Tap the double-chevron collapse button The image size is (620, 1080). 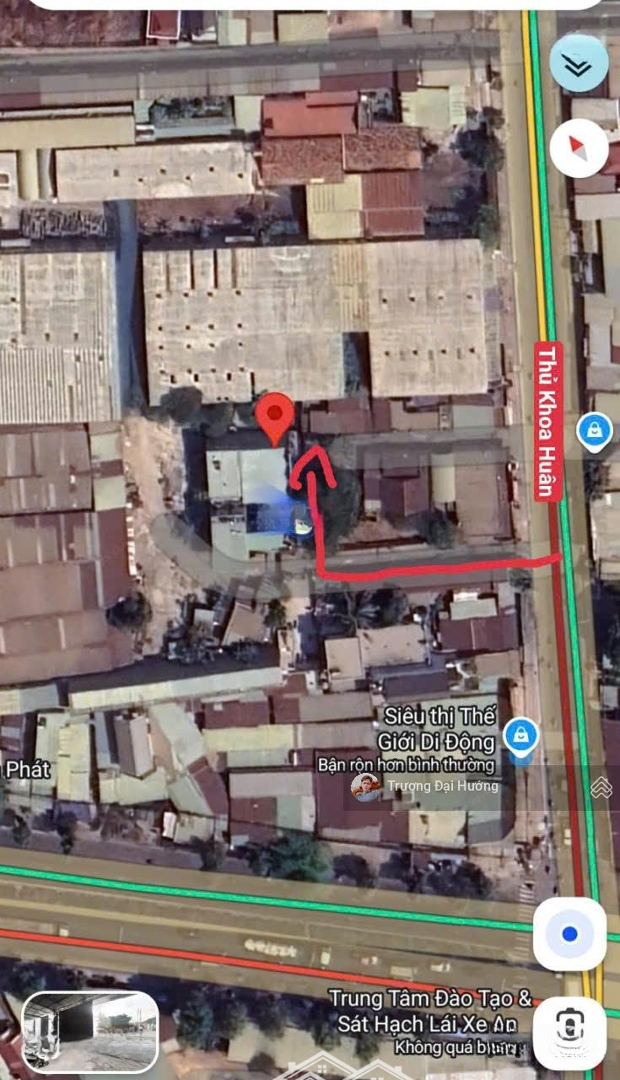[x=578, y=63]
